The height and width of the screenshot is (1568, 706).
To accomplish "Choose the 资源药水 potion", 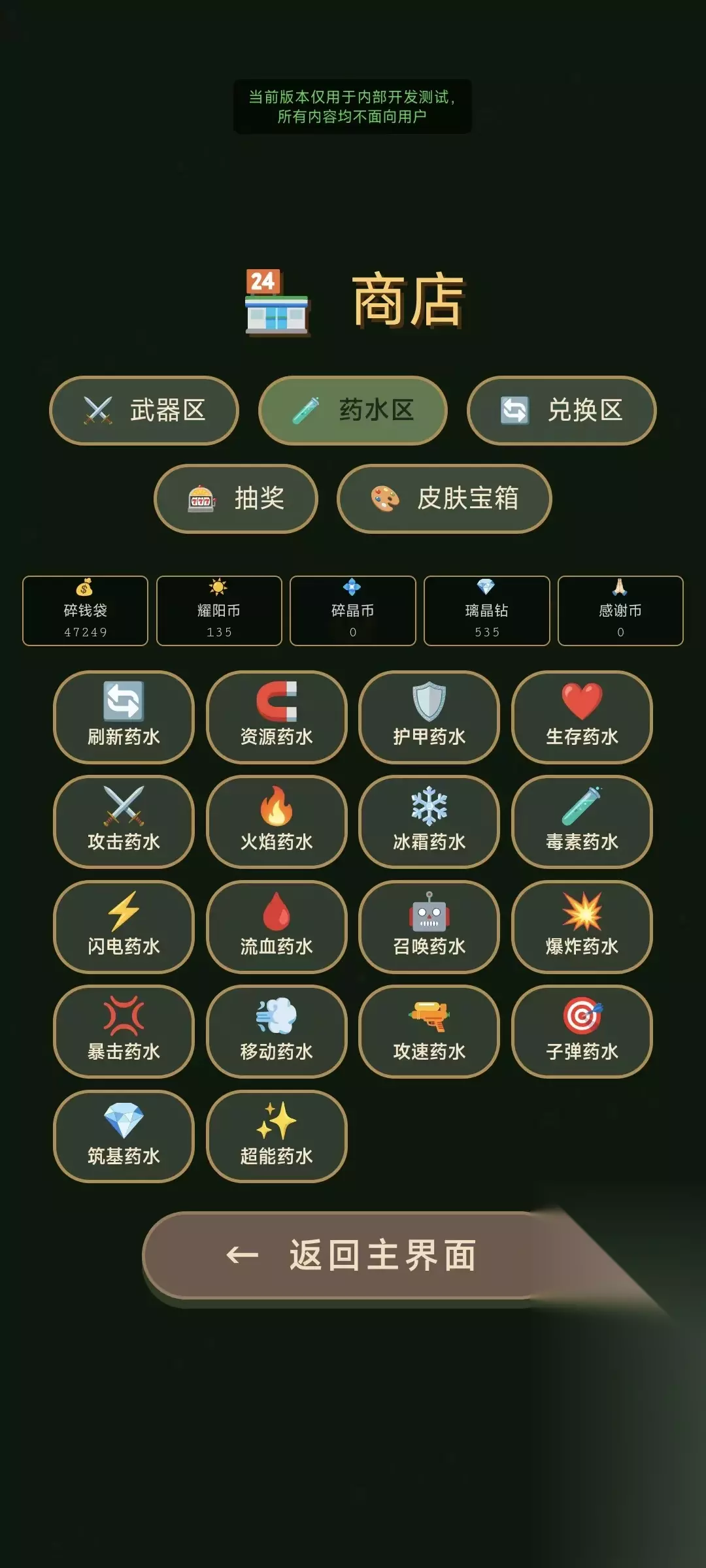I will click(x=277, y=717).
